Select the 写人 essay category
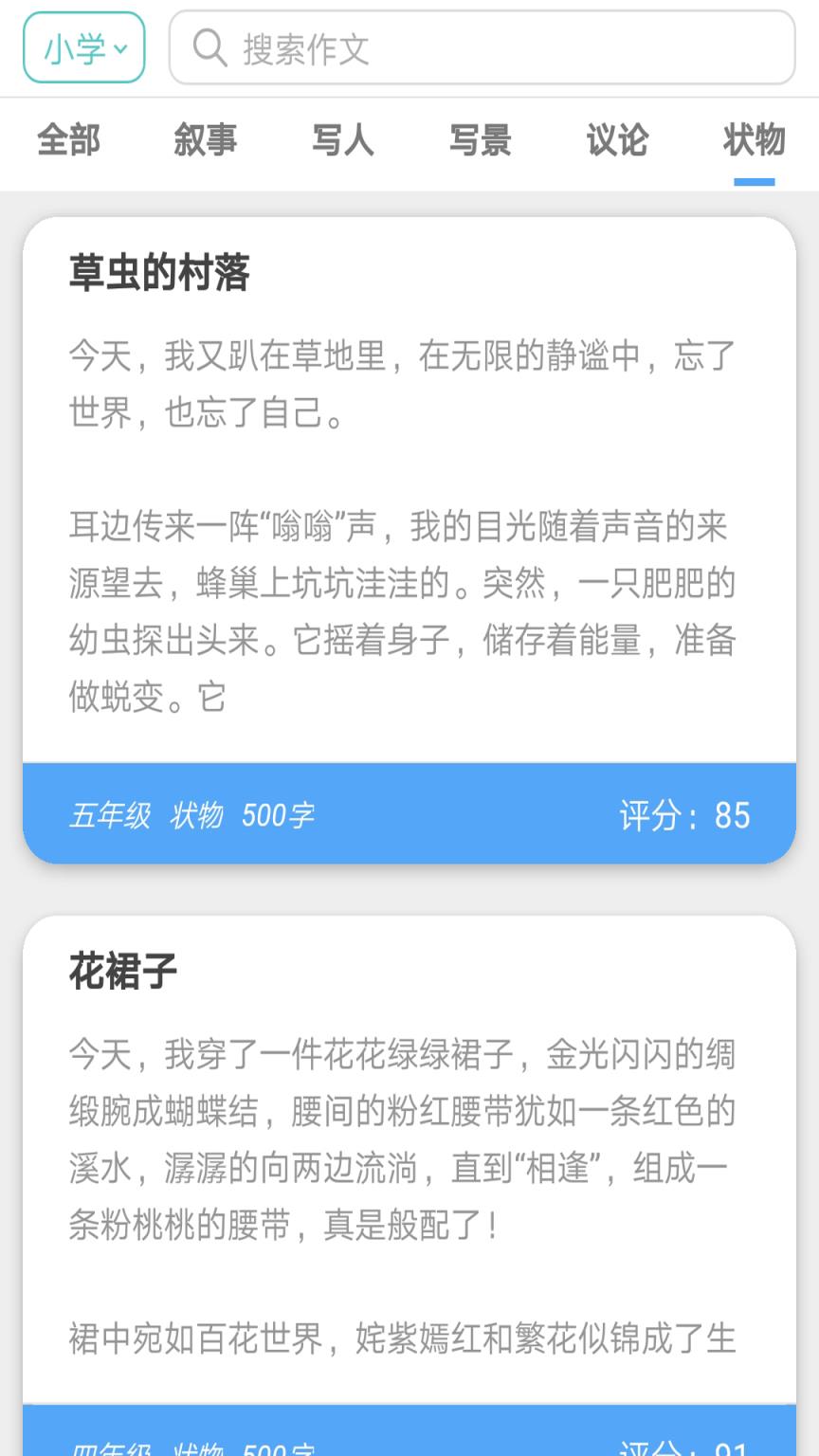Image resolution: width=819 pixels, height=1456 pixels. (344, 140)
